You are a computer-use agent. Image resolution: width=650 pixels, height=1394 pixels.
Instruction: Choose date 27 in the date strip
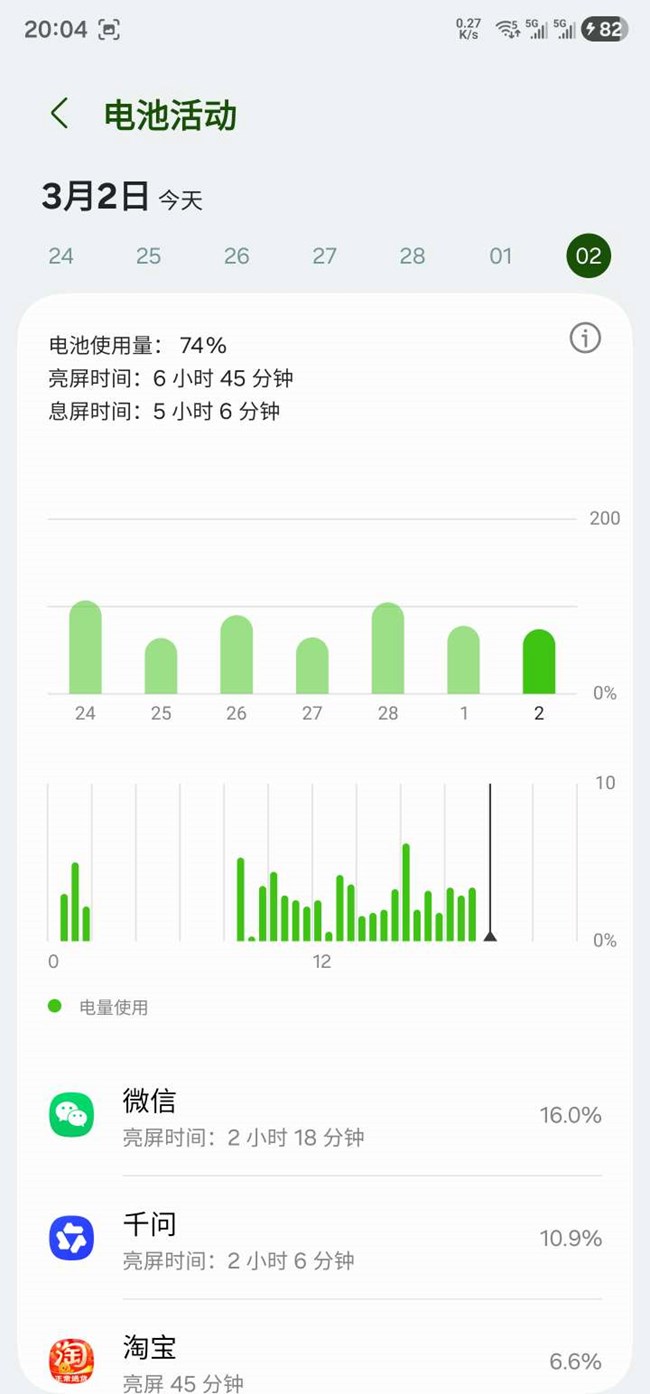click(325, 256)
